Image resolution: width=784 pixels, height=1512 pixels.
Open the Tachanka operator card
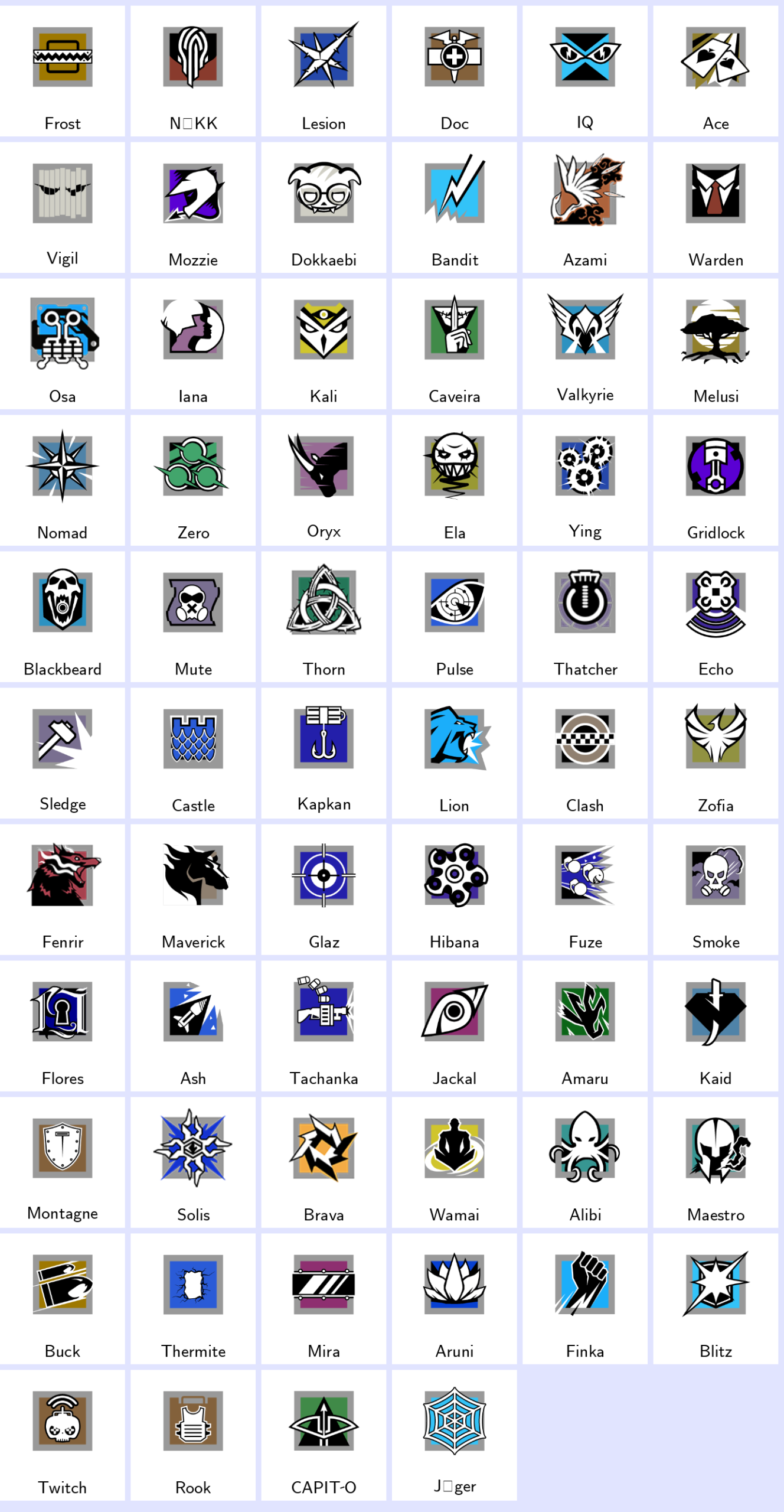(x=324, y=1026)
